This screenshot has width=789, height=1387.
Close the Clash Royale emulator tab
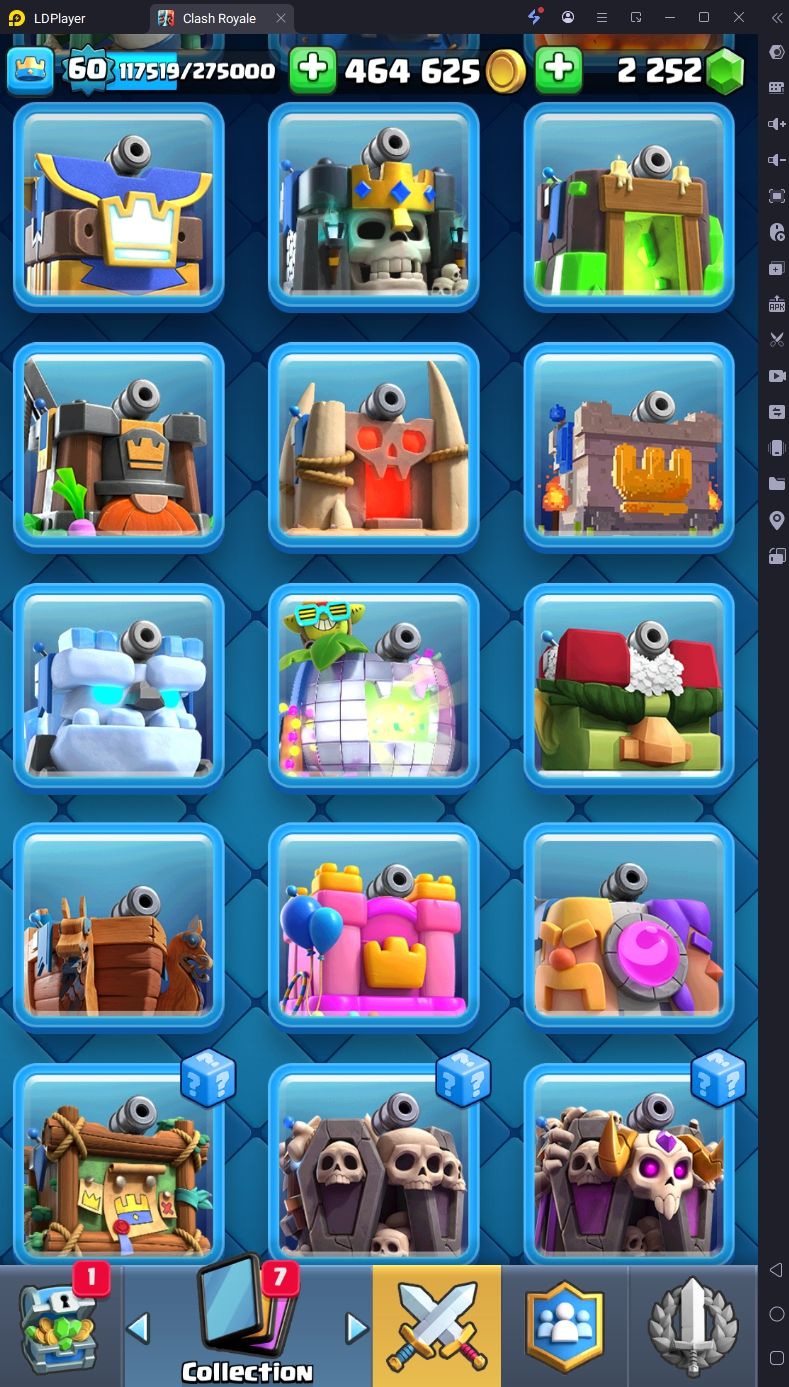click(x=281, y=18)
